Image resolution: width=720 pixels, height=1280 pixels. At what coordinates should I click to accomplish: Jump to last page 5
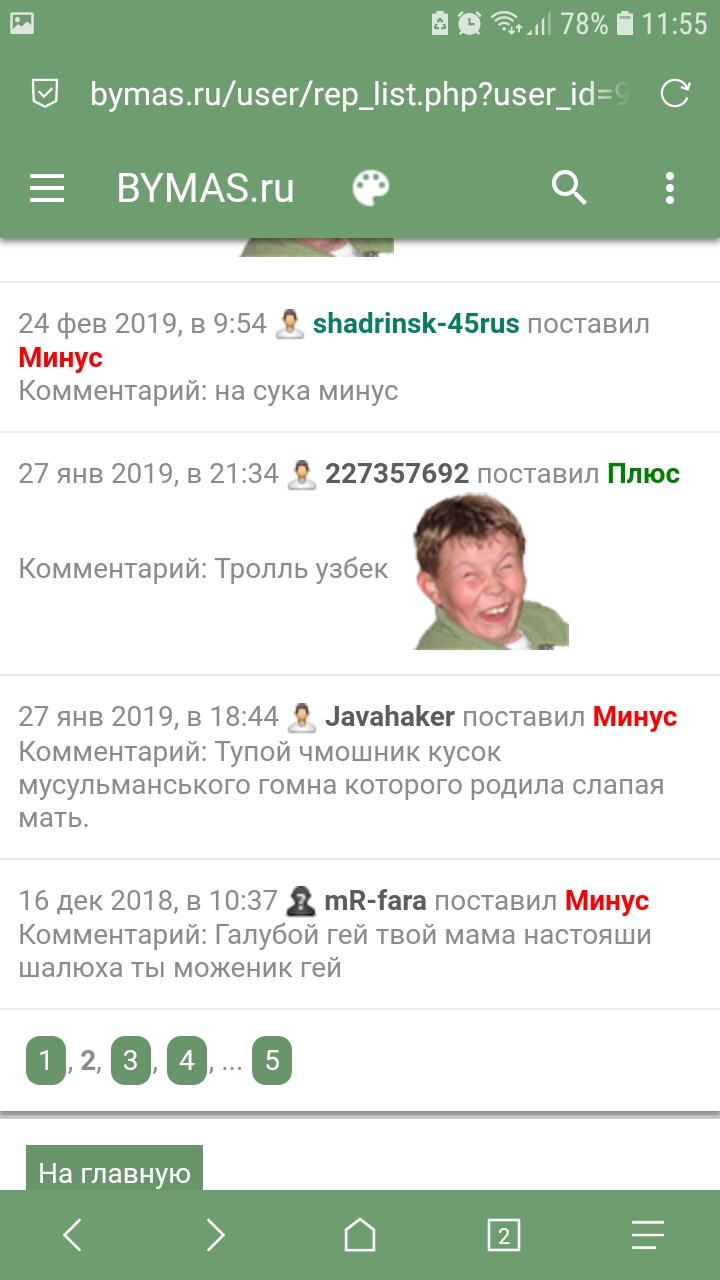(272, 1060)
